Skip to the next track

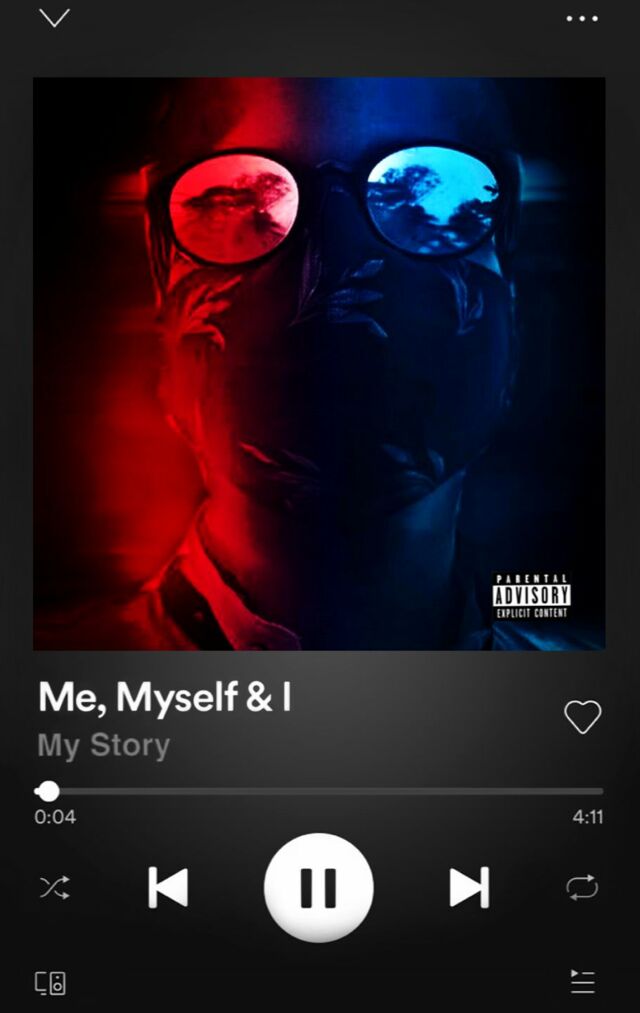pyautogui.click(x=468, y=887)
